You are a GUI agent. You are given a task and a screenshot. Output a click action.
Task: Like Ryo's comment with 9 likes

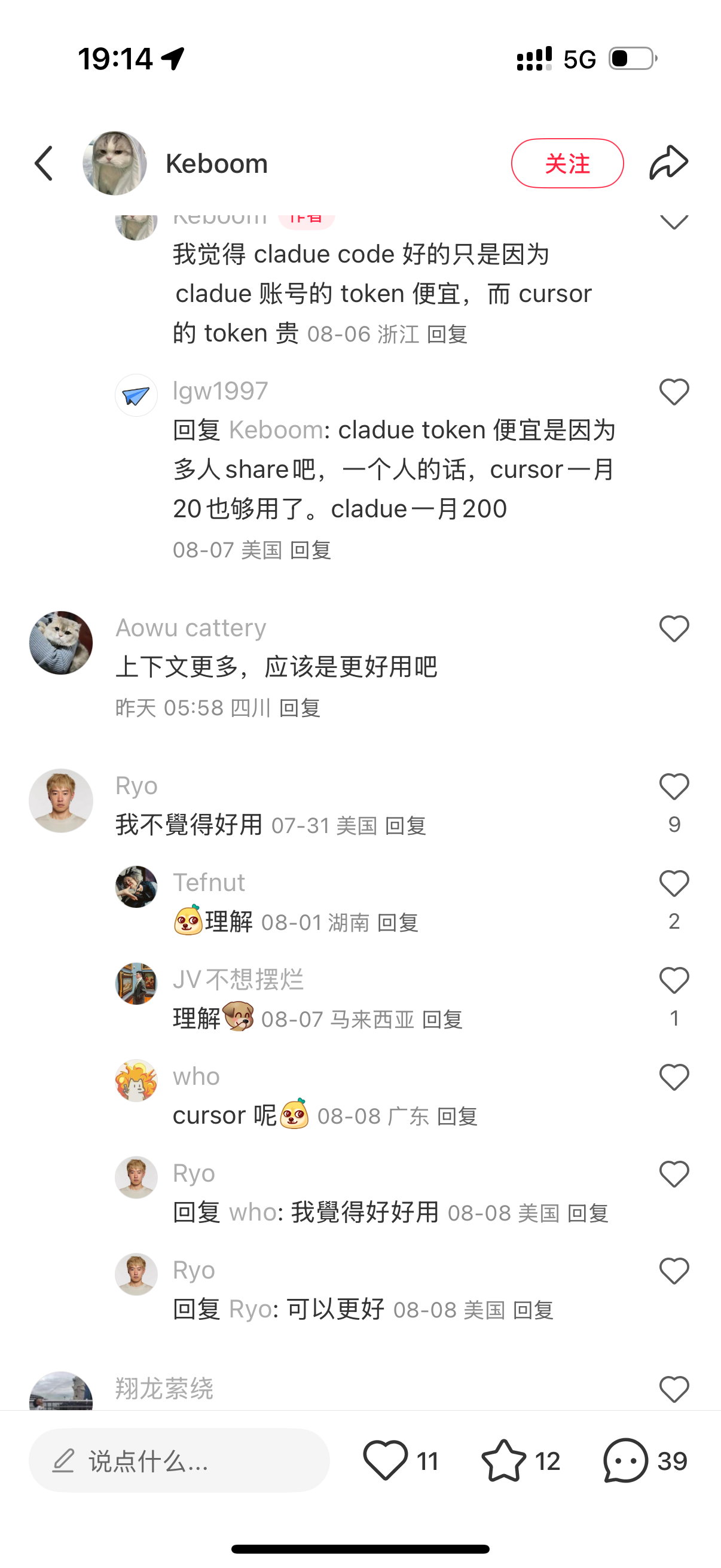(674, 787)
